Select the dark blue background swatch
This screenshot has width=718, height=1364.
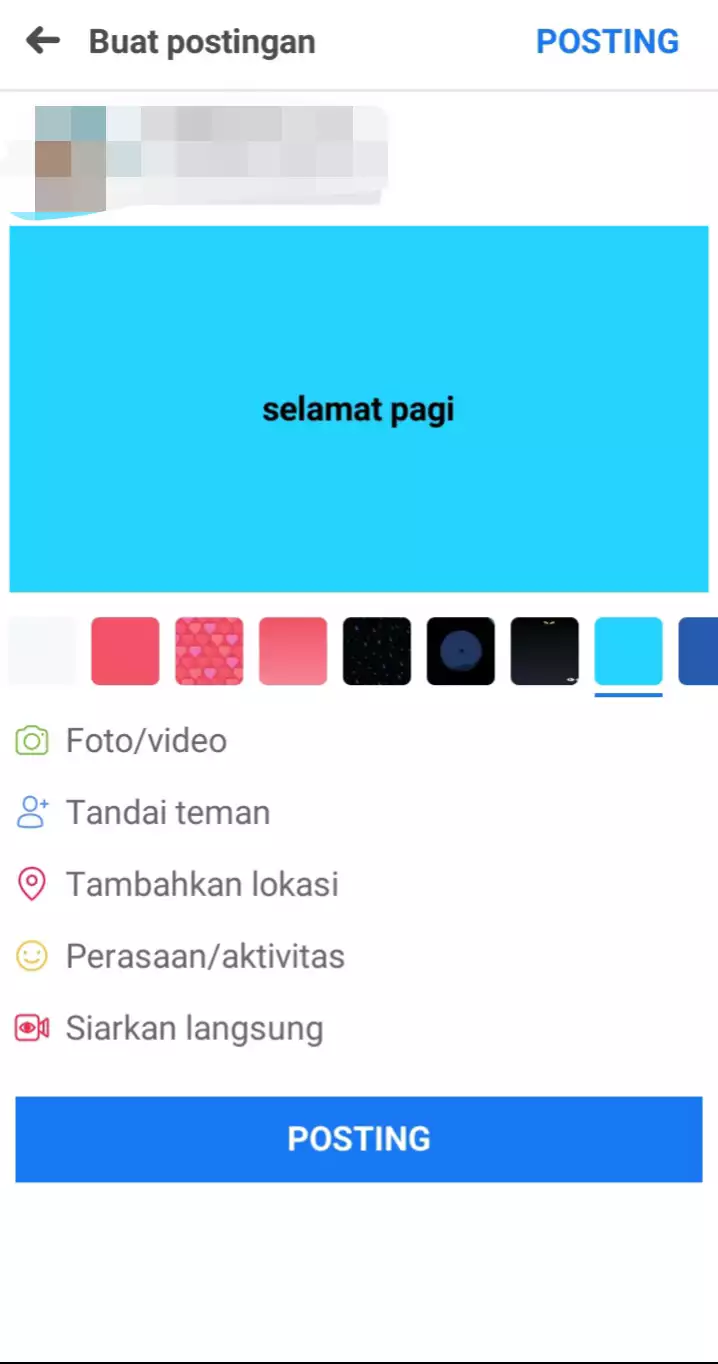click(699, 651)
